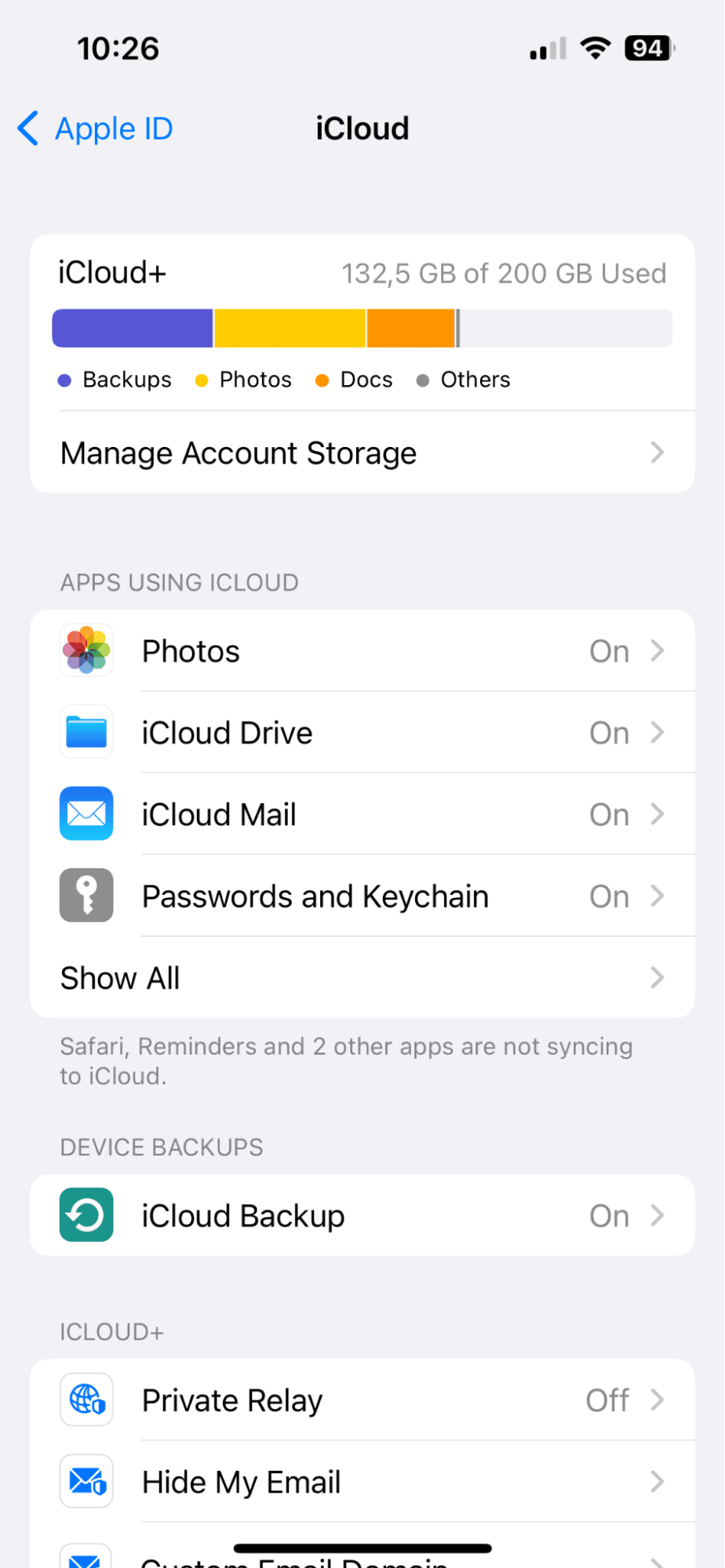Tap the Photos app icon
725x1568 pixels.
click(x=86, y=650)
